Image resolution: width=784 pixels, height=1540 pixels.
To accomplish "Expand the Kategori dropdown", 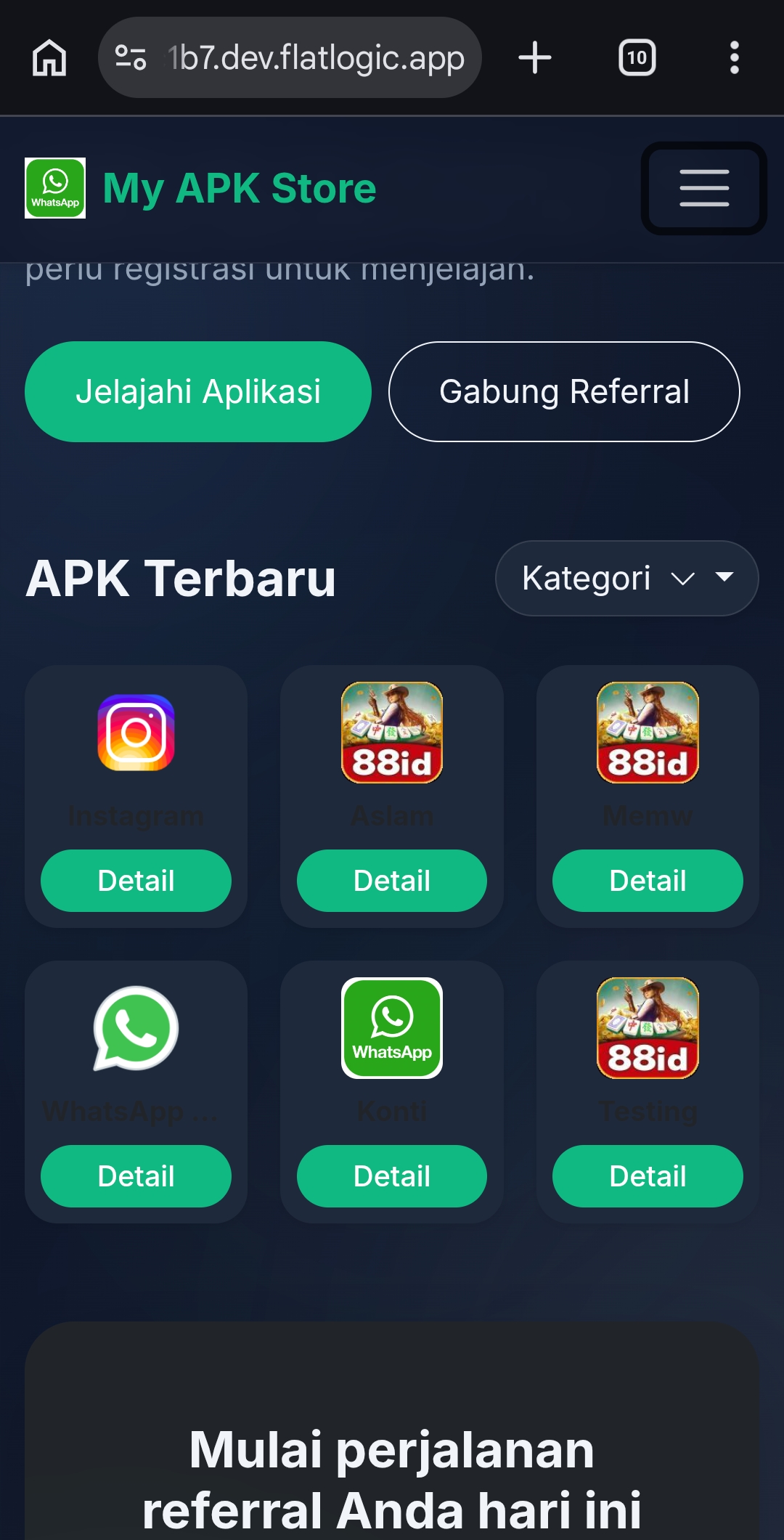I will [626, 578].
